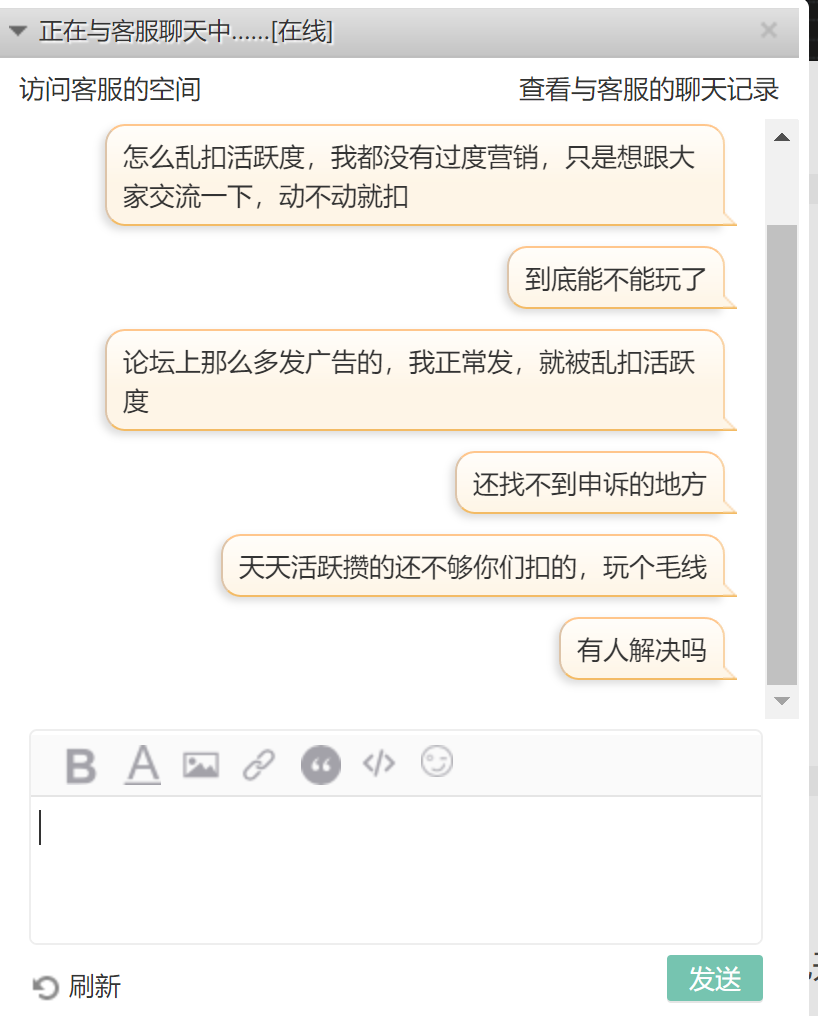Change the text font color
Screen dimensions: 818x1016
(x=143, y=765)
